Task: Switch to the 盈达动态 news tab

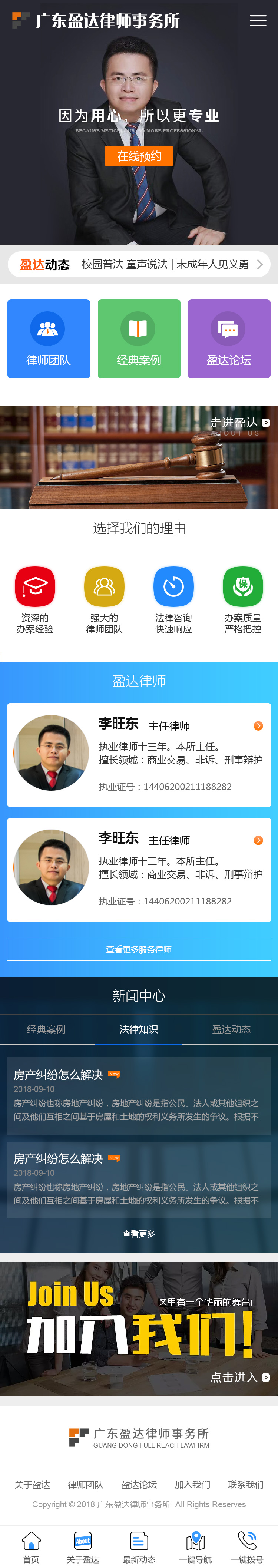Action: point(231,1029)
